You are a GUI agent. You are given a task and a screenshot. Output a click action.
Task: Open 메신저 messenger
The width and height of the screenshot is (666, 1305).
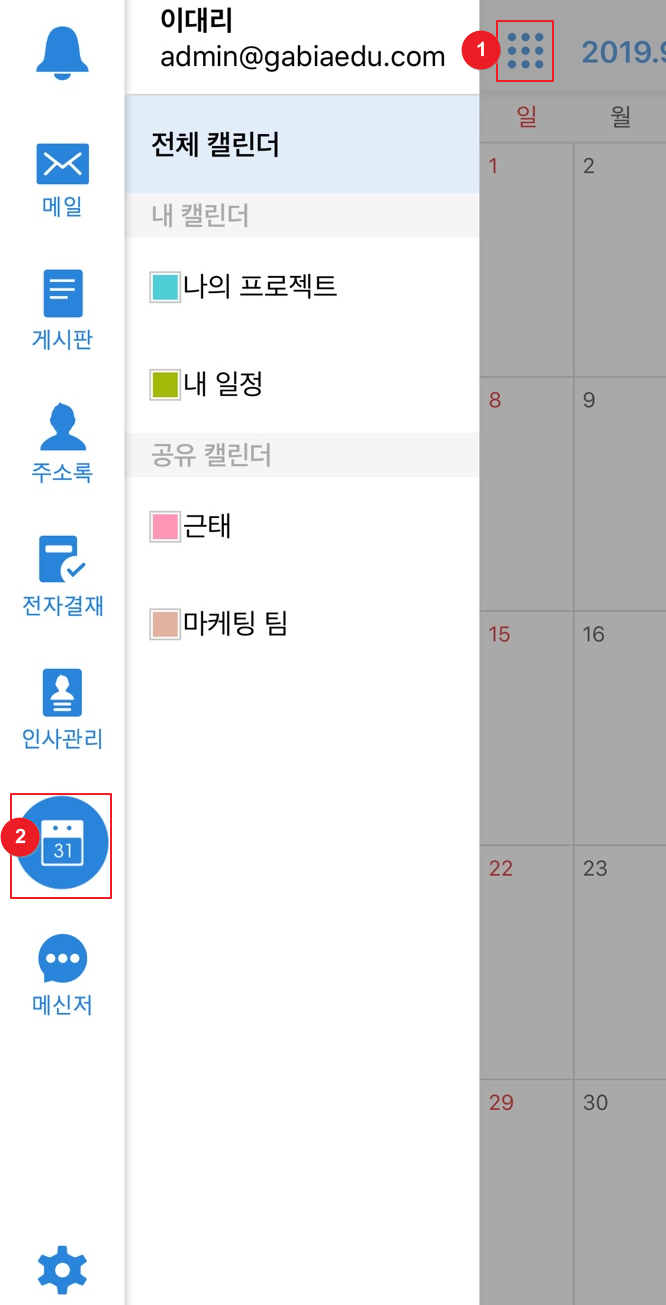click(62, 975)
